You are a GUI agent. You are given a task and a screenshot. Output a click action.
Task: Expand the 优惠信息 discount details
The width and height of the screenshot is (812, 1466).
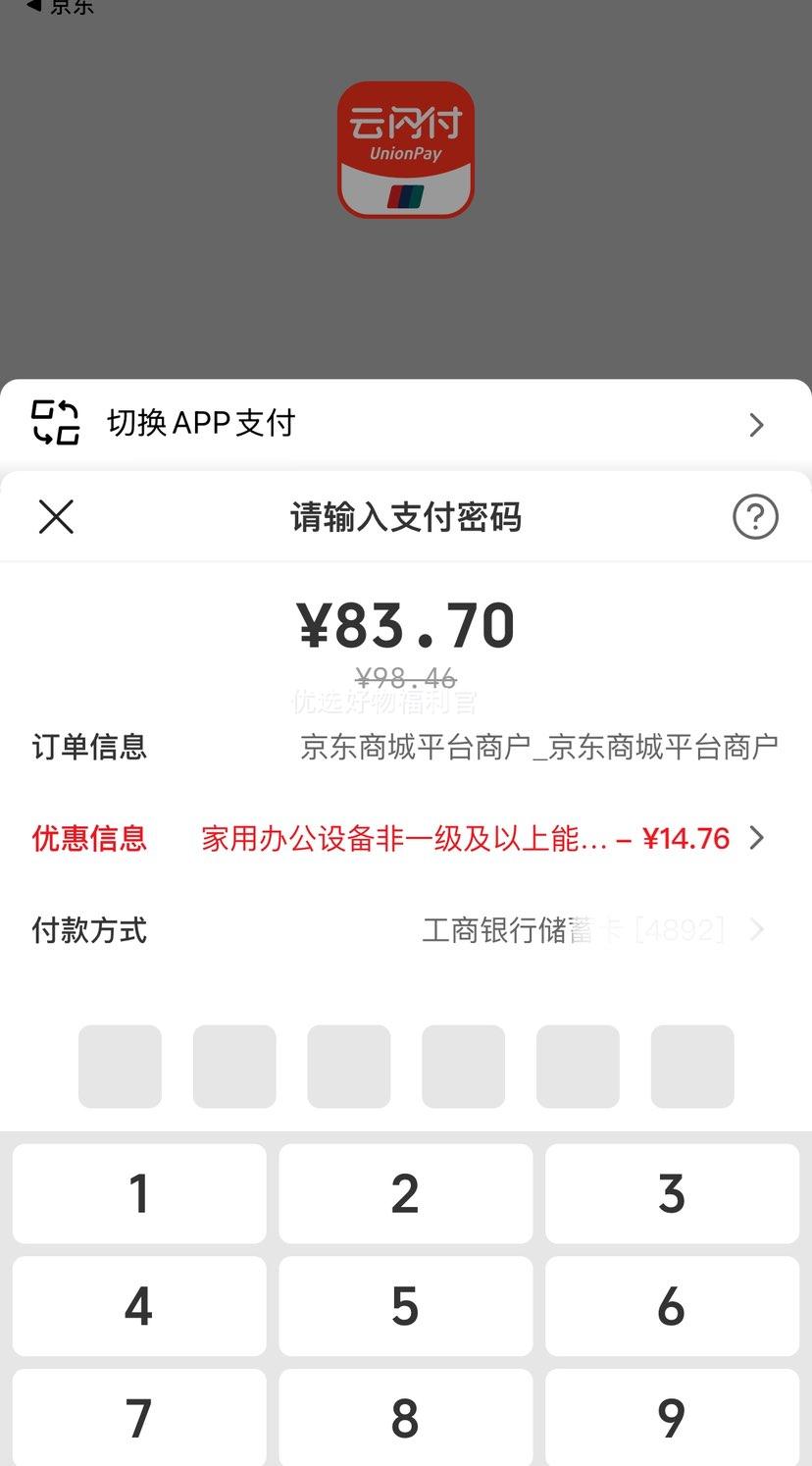pyautogui.click(x=406, y=838)
